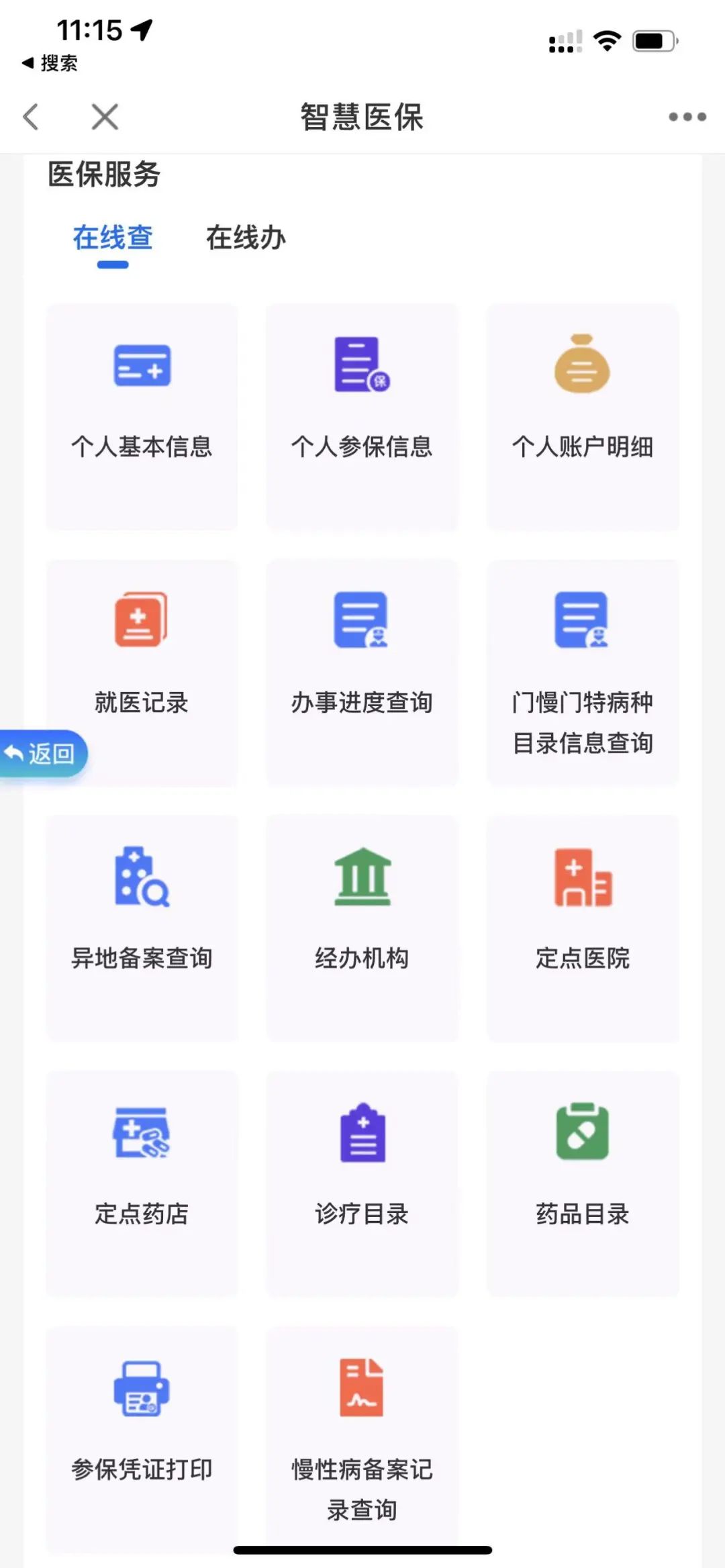Open 参保凭证打印
Screen dimensions: 725x1568
[142, 1440]
